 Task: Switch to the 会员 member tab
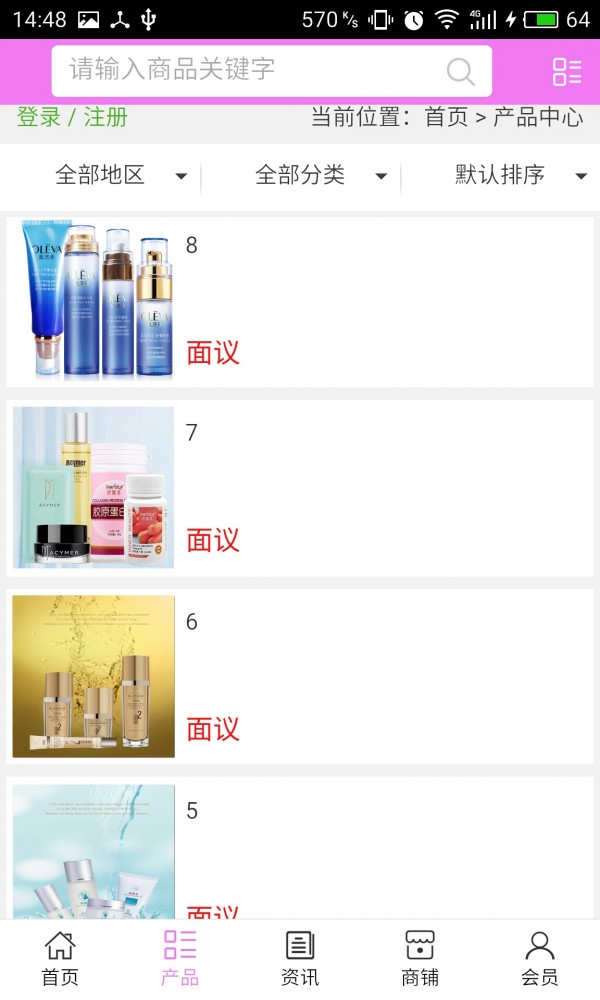(x=540, y=958)
